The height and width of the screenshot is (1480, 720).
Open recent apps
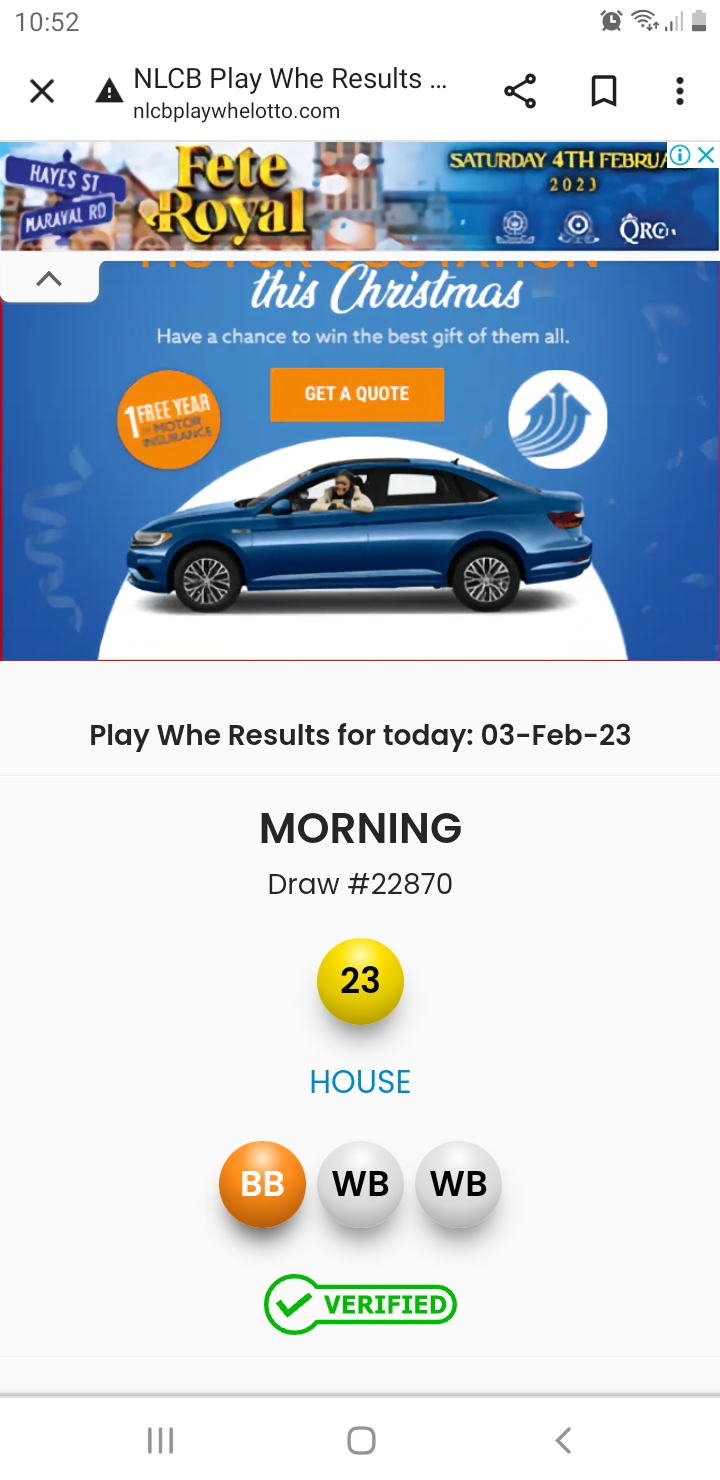pyautogui.click(x=160, y=1440)
